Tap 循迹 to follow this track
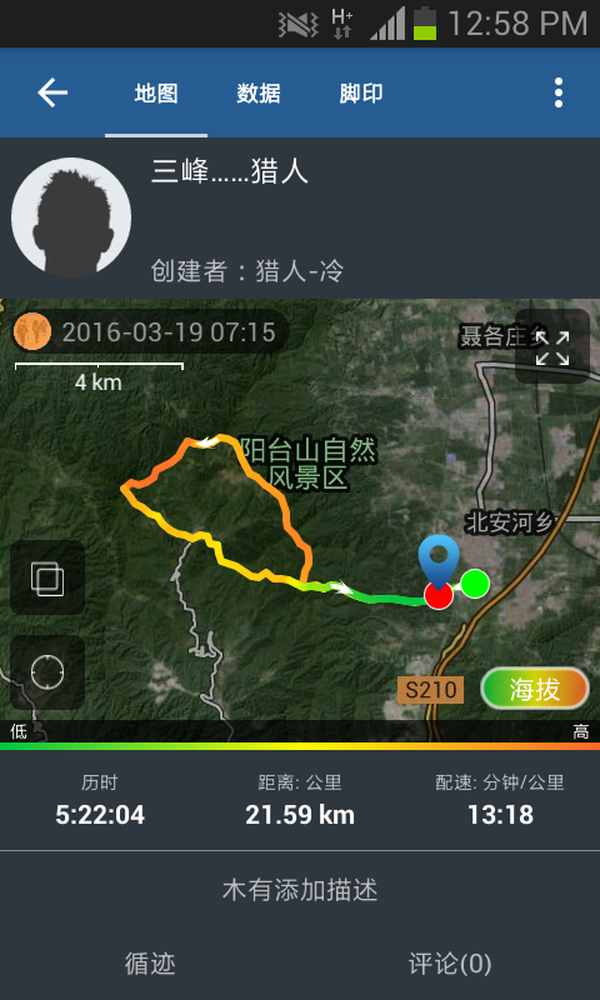This screenshot has height=1000, width=600. (x=150, y=963)
